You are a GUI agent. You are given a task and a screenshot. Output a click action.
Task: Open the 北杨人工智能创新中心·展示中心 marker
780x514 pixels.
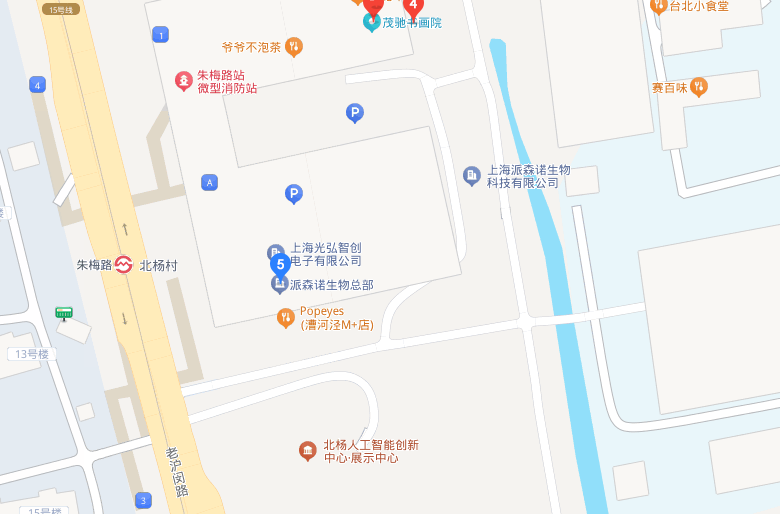pos(308,451)
